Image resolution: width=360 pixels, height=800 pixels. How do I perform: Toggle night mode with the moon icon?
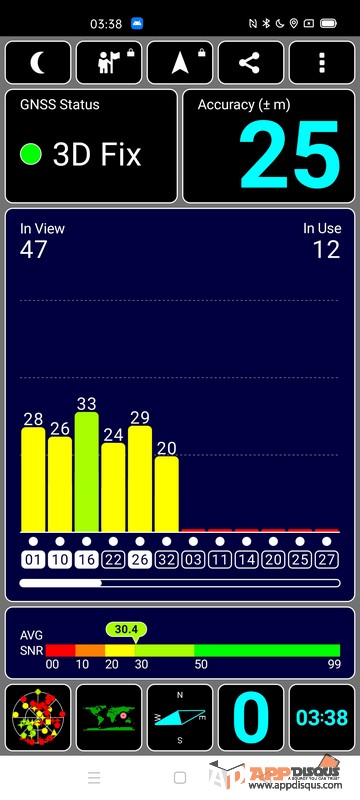(38, 62)
